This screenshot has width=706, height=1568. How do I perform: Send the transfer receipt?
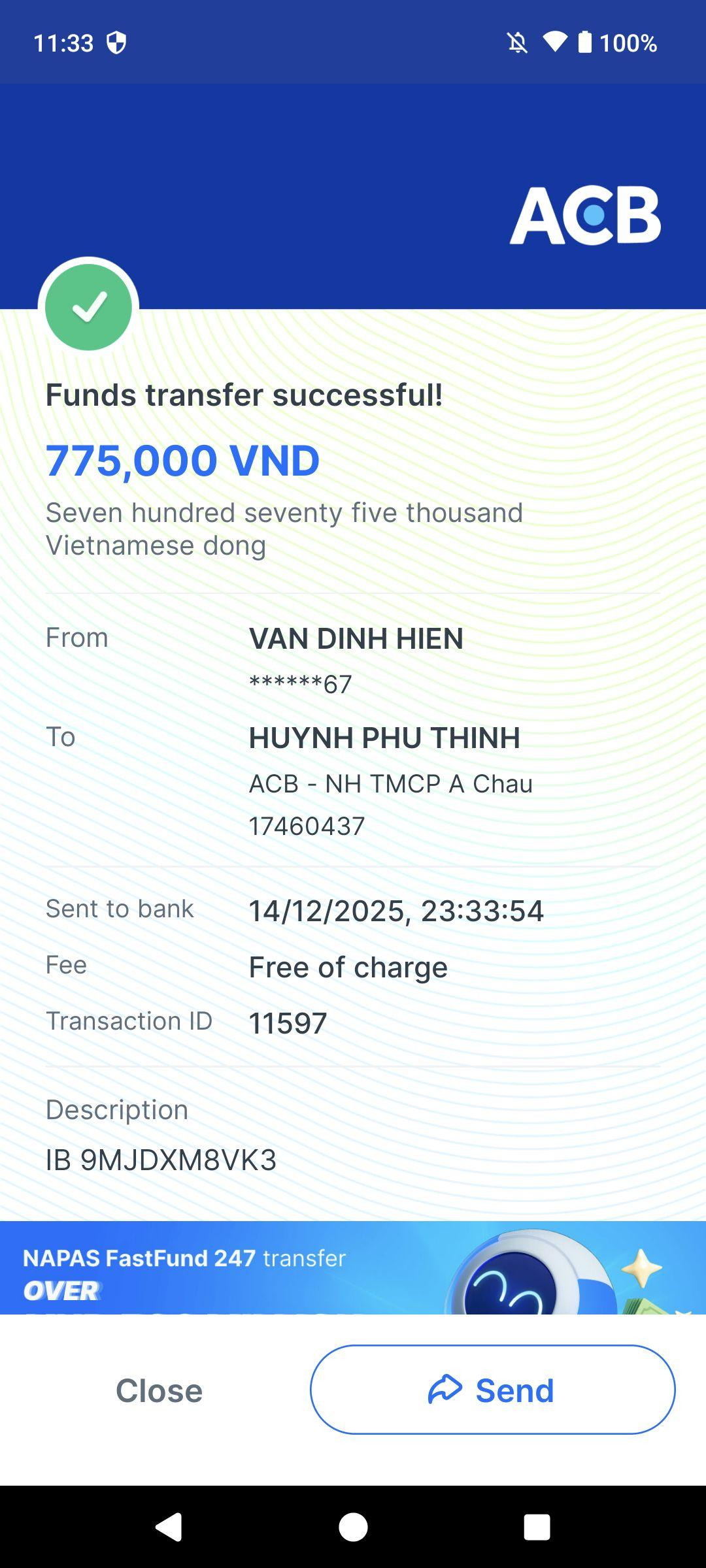(492, 1390)
